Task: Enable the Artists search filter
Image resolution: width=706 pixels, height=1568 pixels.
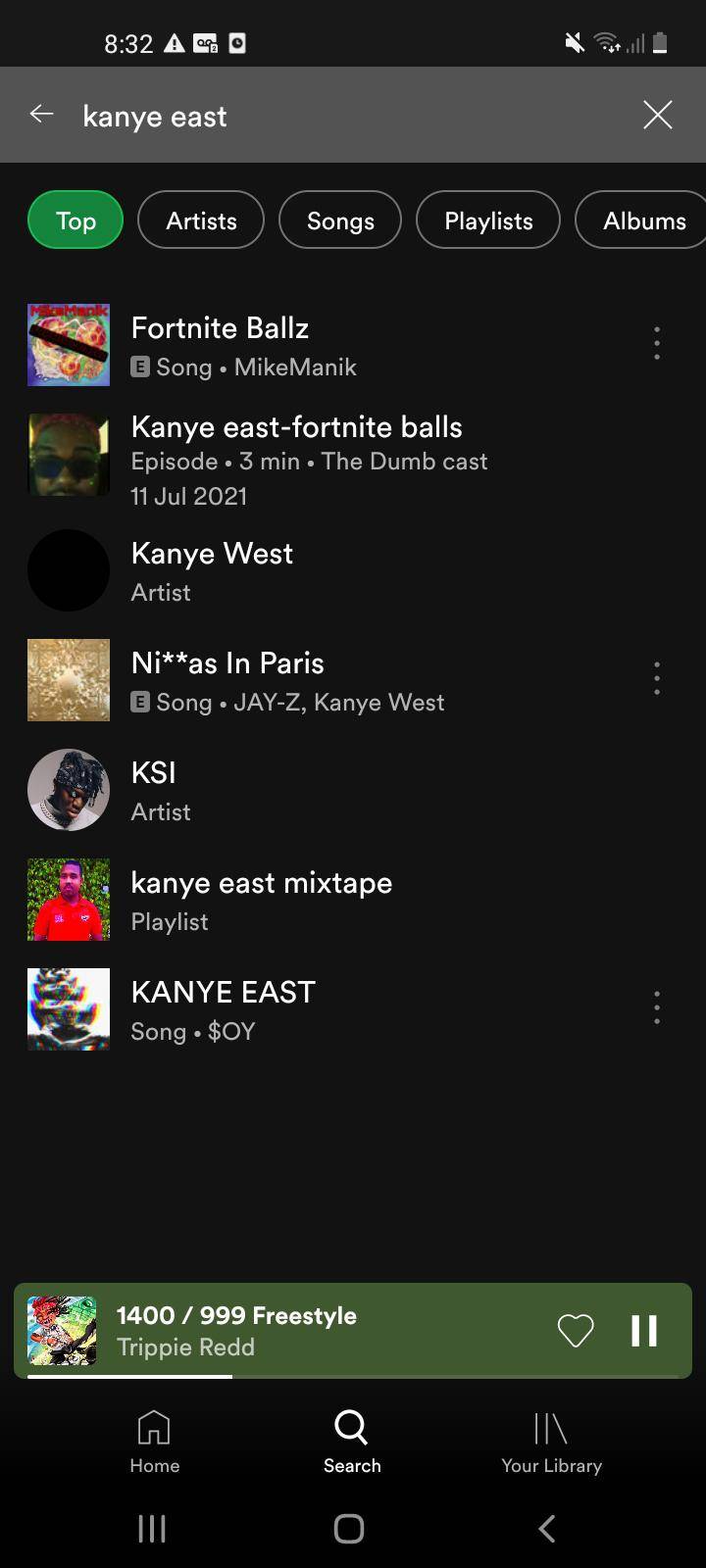Action: pos(201,220)
